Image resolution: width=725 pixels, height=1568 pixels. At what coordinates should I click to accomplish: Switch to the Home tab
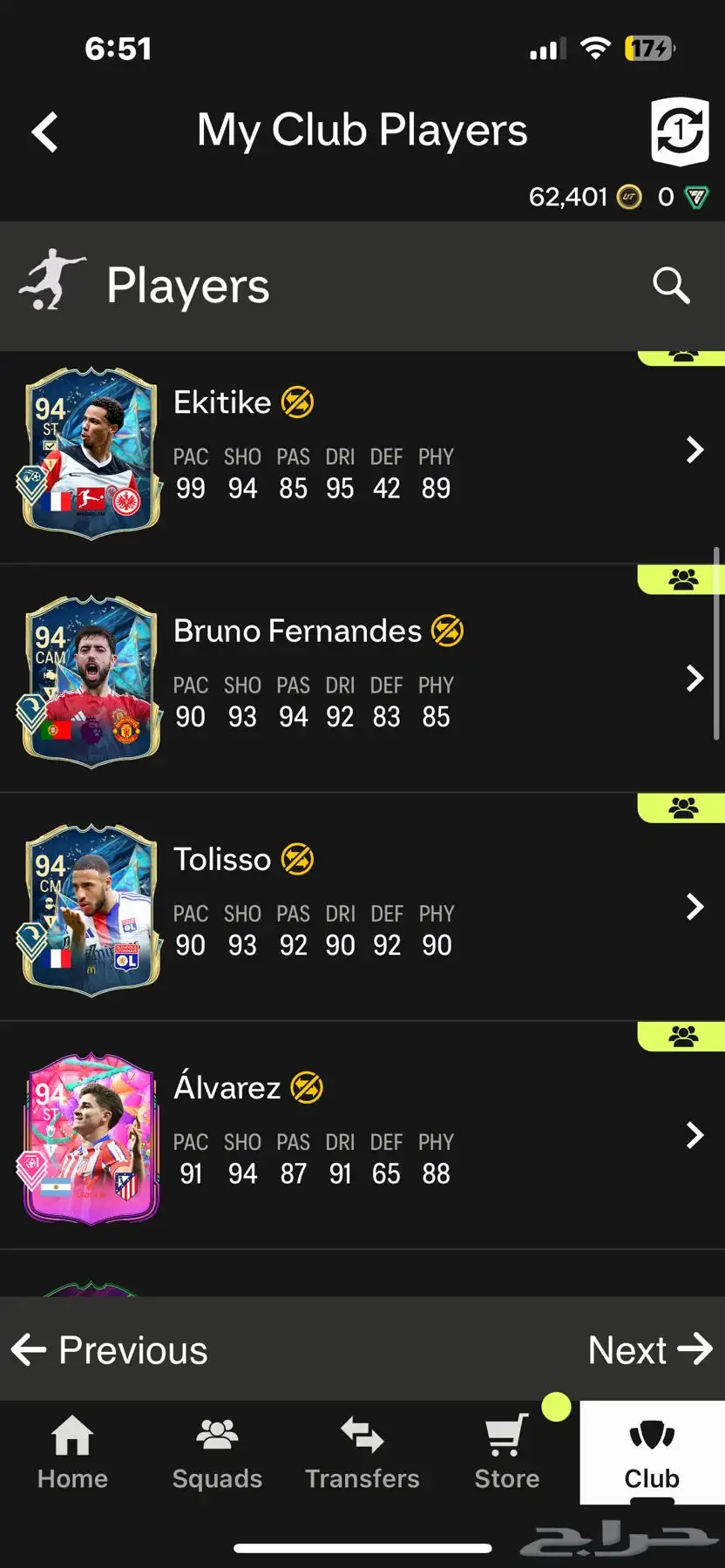click(72, 1453)
